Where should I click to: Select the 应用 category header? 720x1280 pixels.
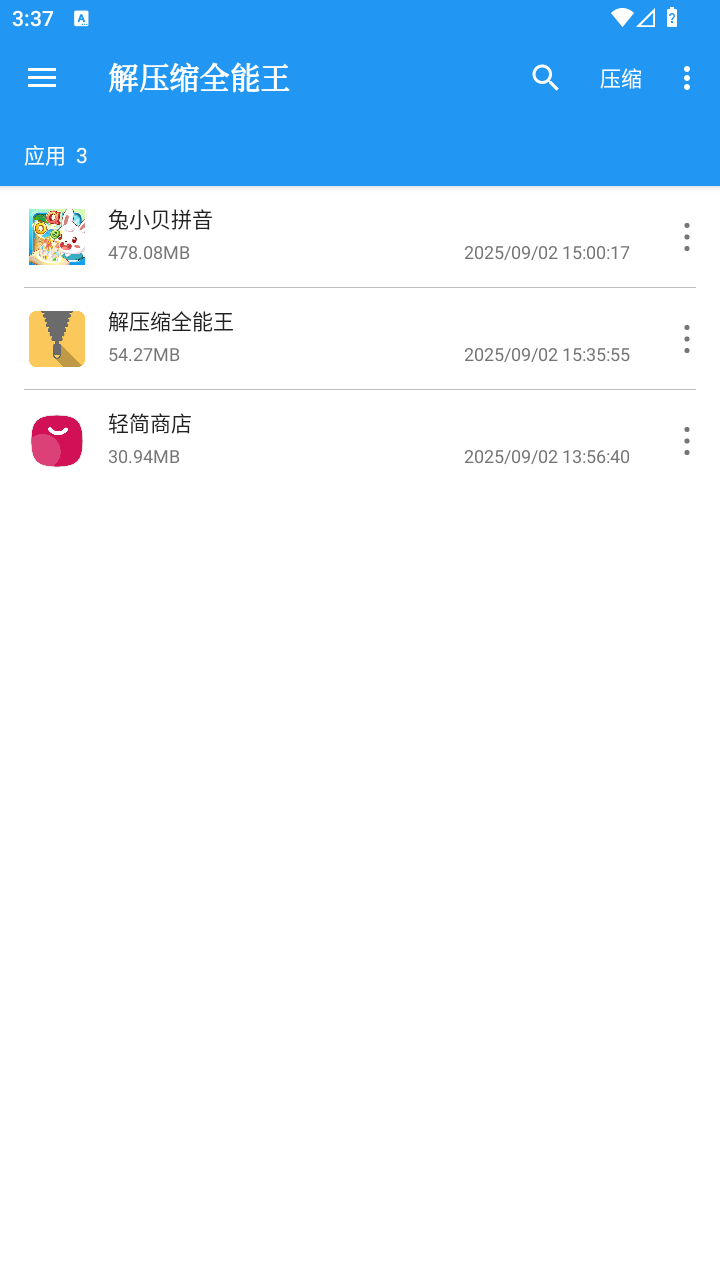[x=55, y=156]
